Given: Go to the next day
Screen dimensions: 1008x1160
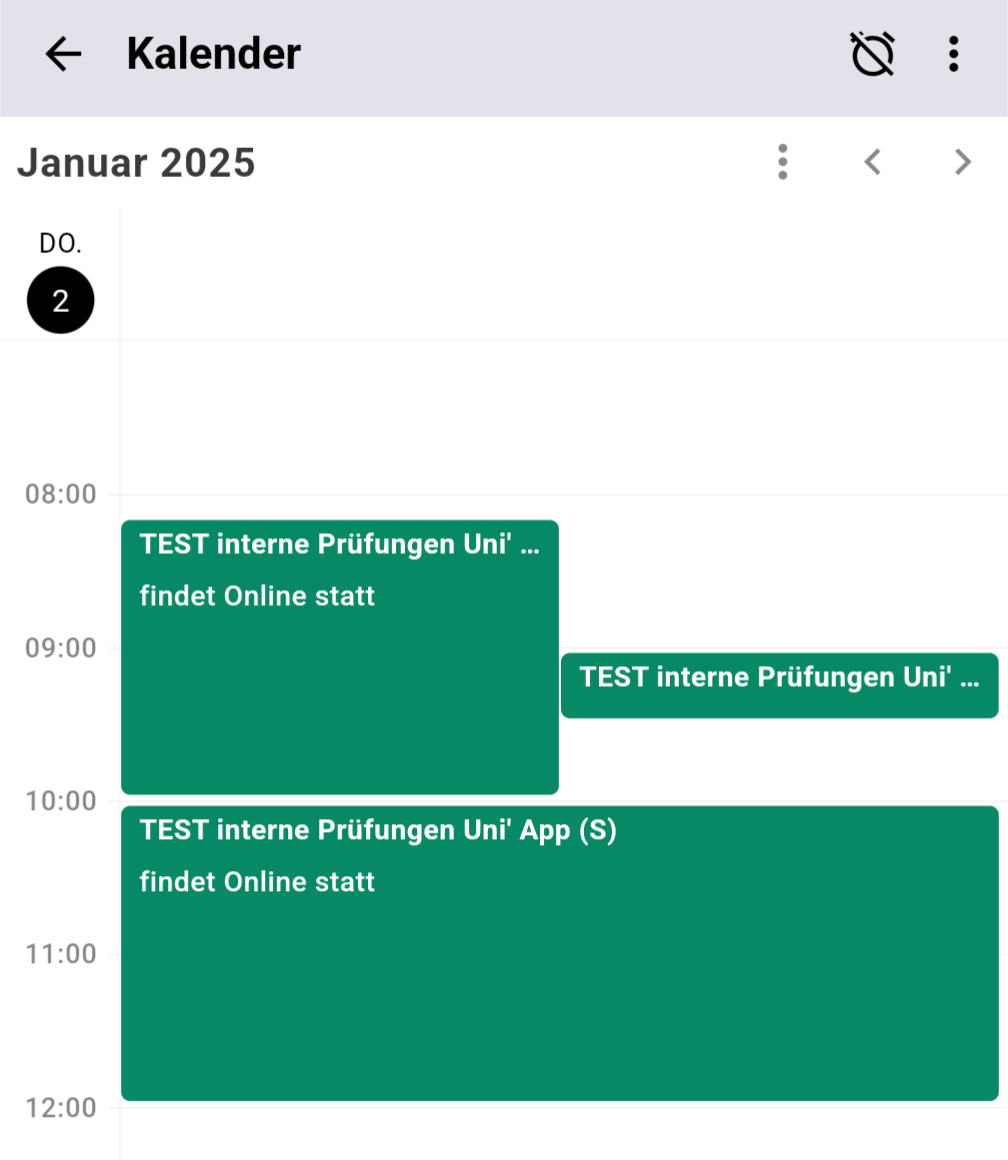Looking at the screenshot, I should click(x=962, y=162).
